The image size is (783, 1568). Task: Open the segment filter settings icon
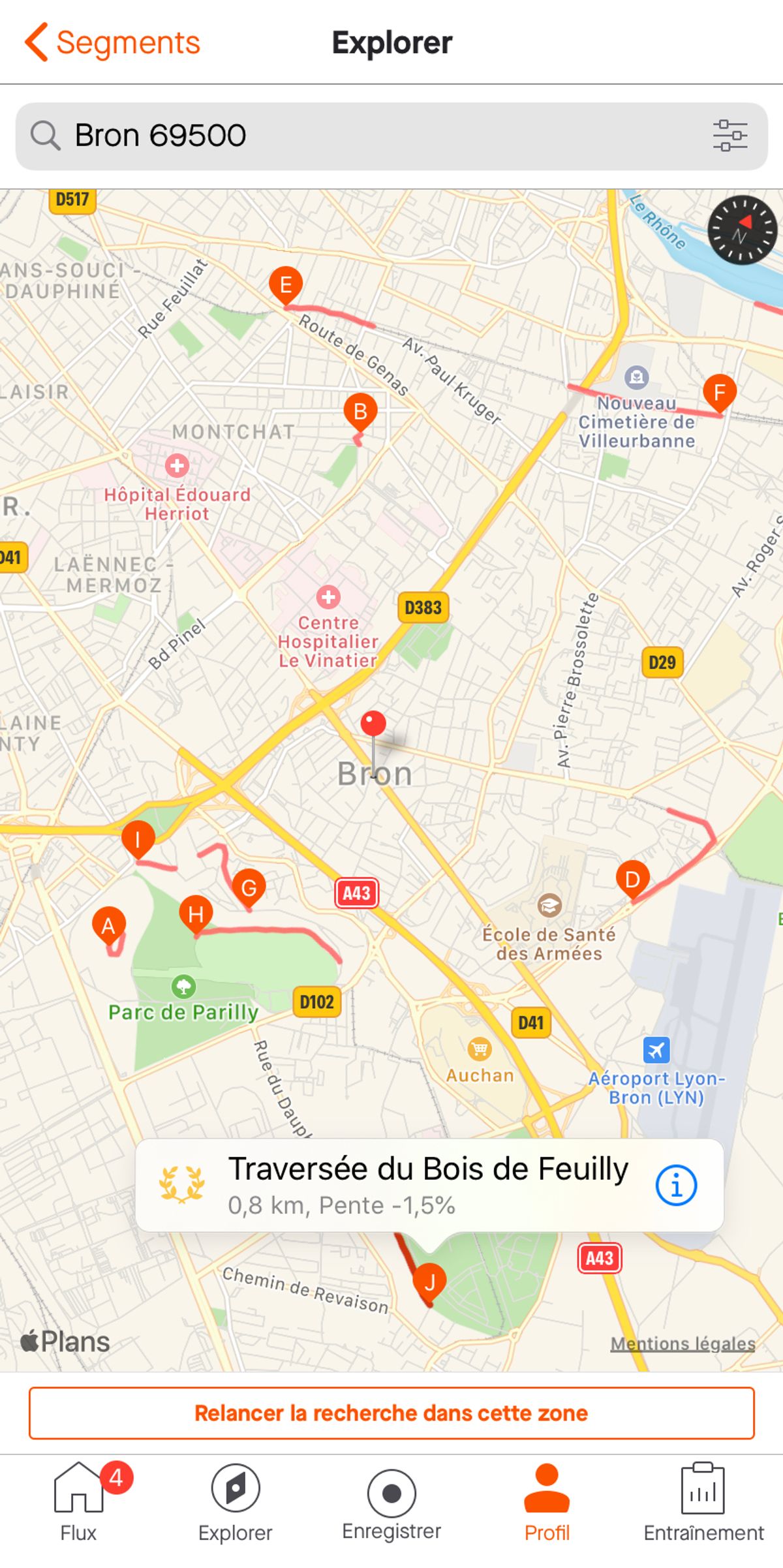pos(730,136)
